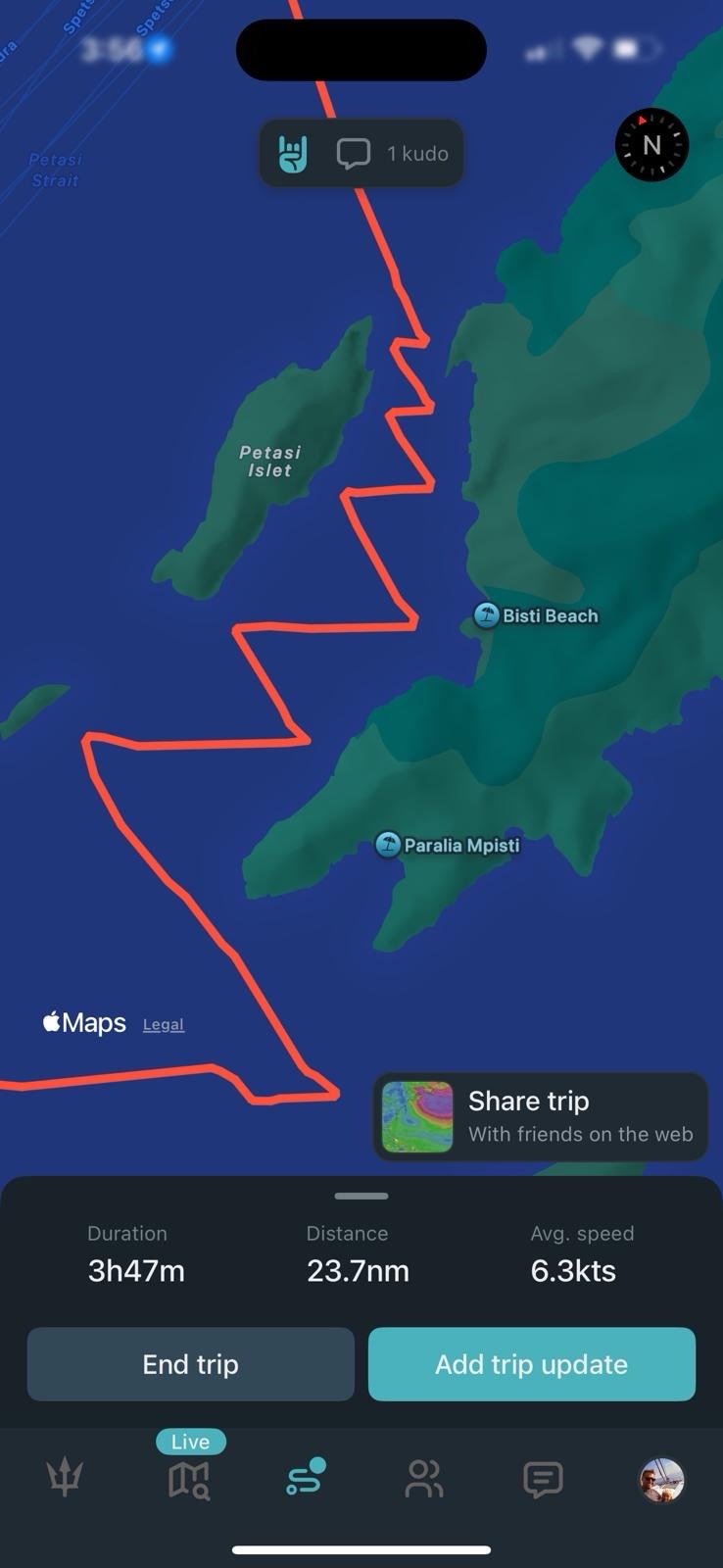Open the Paralia Mpisti map marker

[389, 844]
